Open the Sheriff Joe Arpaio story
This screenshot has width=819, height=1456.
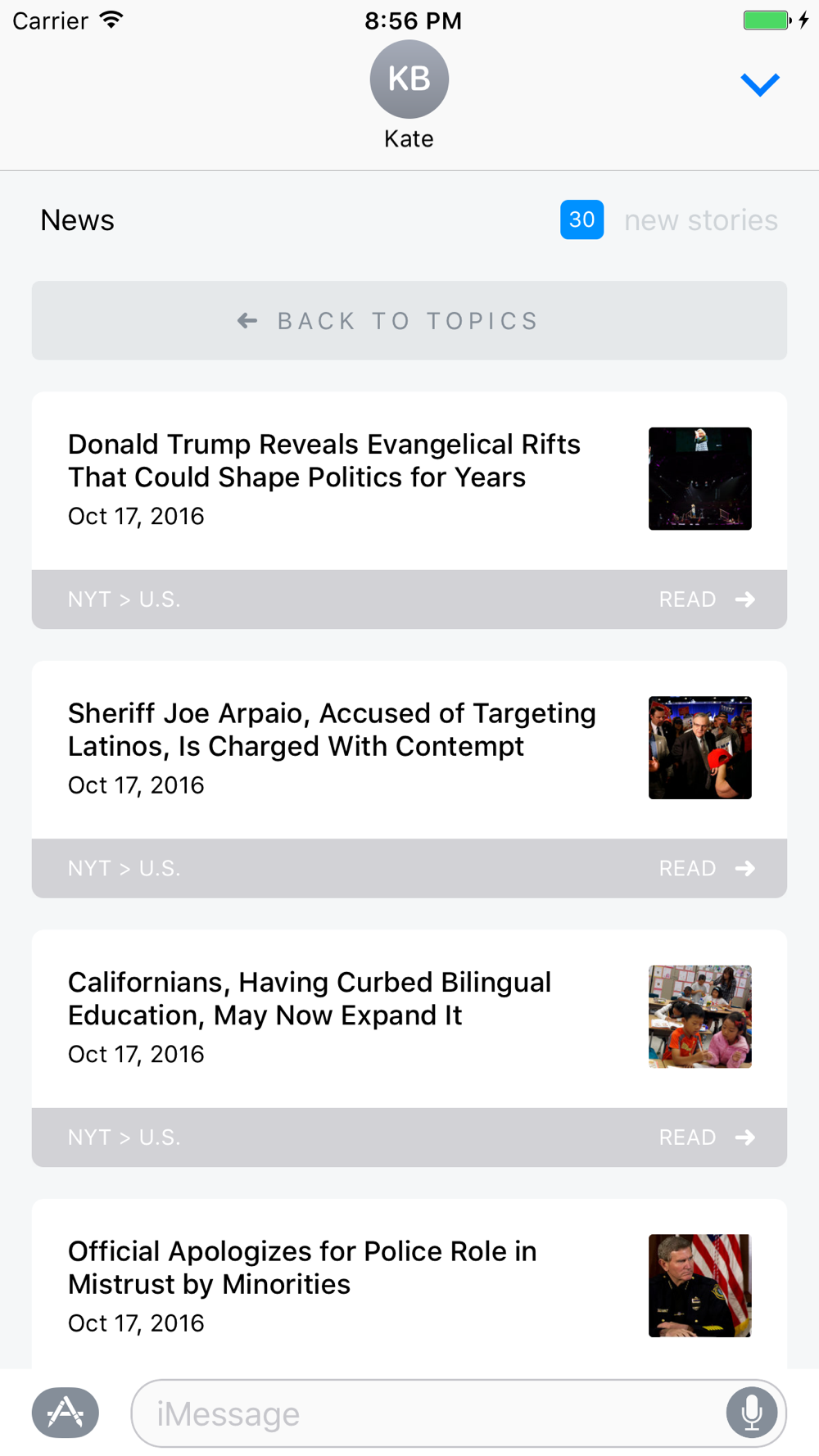click(409, 749)
